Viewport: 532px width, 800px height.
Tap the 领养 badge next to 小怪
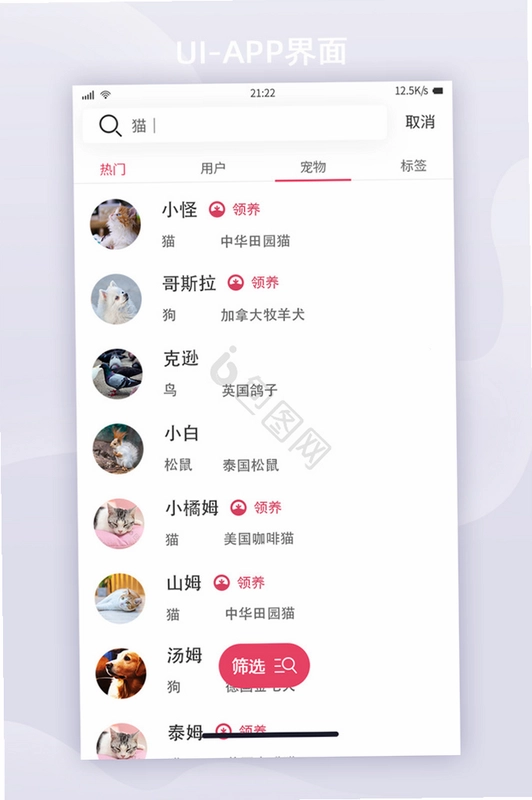coord(234,209)
